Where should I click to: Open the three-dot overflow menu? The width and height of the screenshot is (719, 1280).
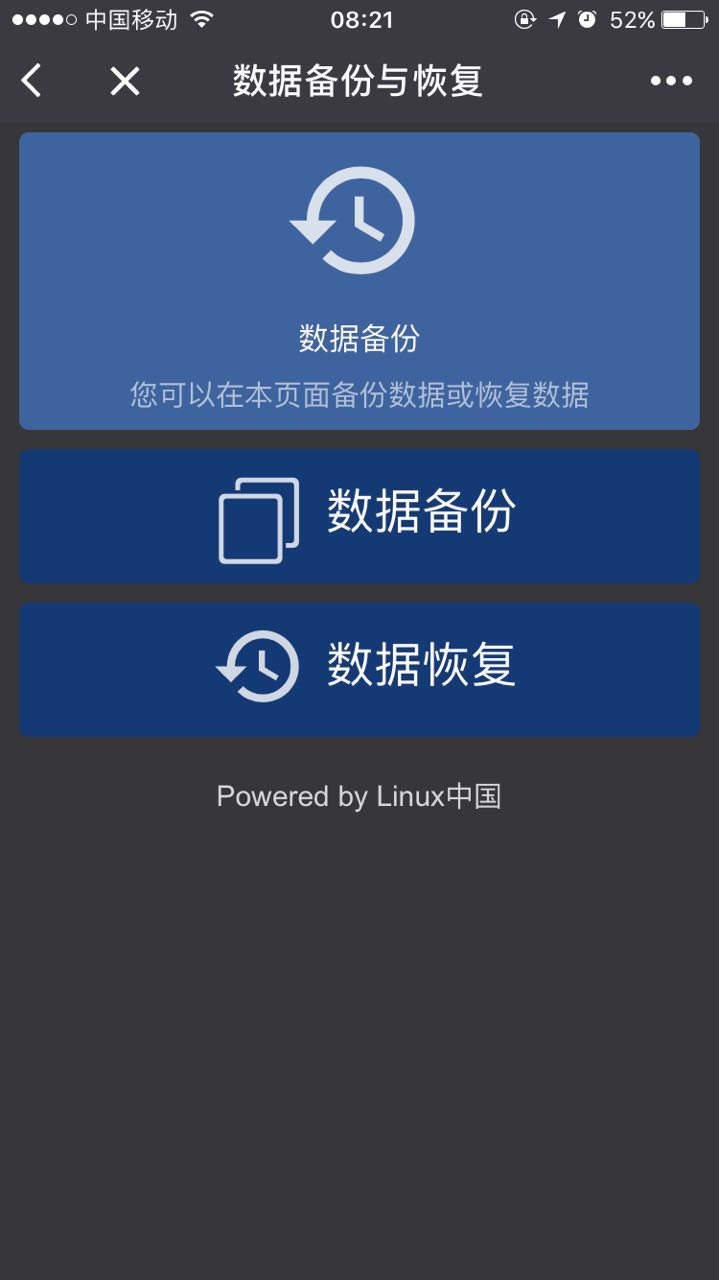tap(671, 81)
